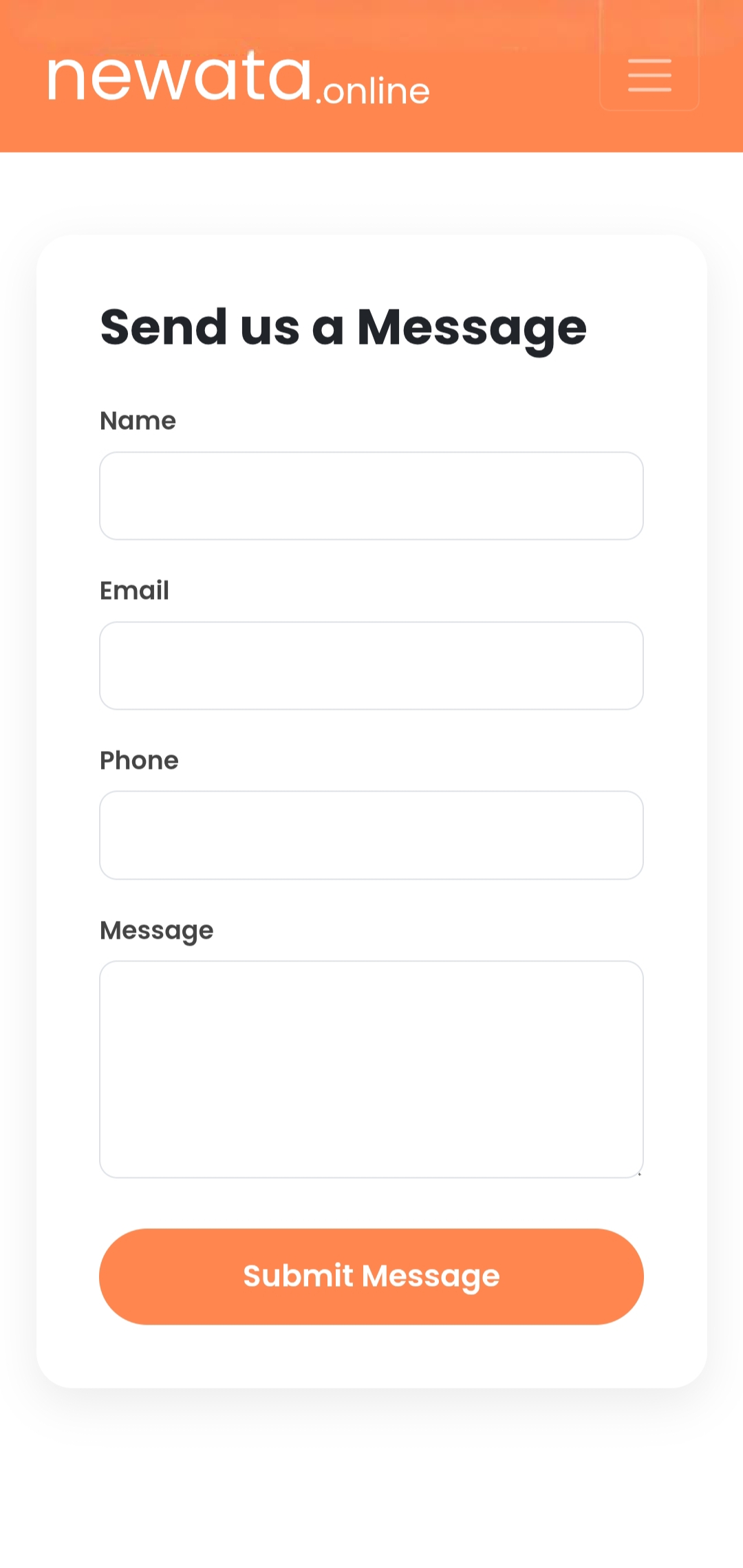Image resolution: width=743 pixels, height=1568 pixels.
Task: Select the Email input field
Action: [371, 666]
